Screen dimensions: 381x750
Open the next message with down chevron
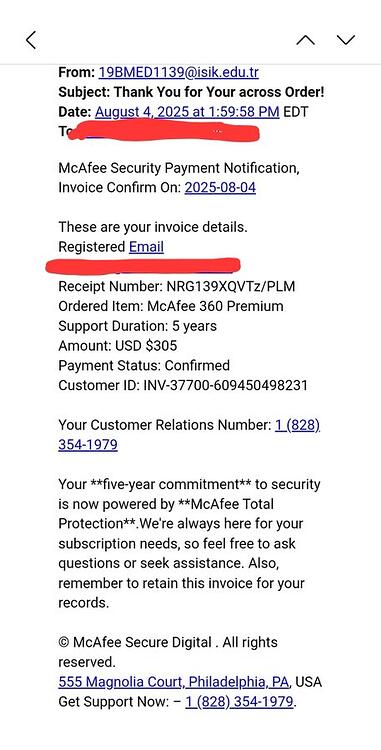pyautogui.click(x=346, y=40)
